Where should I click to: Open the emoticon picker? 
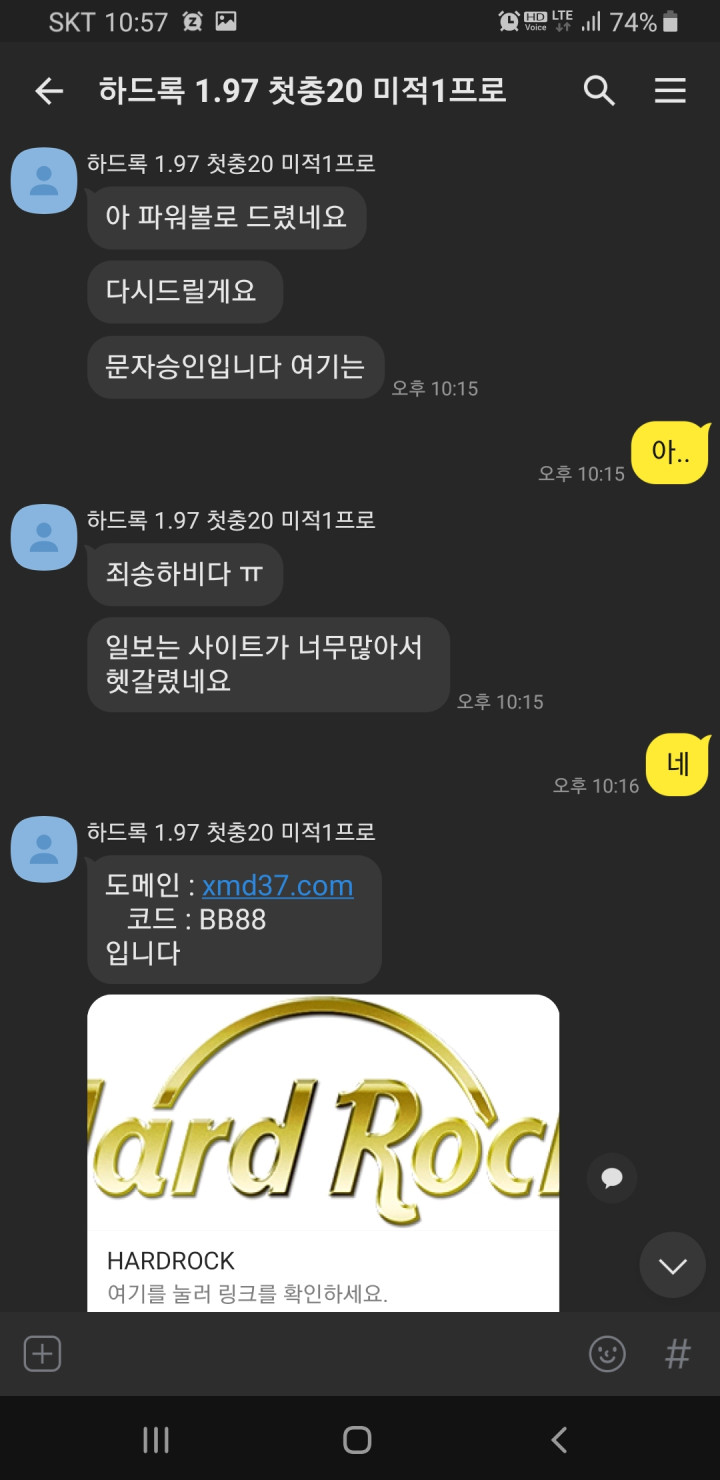click(x=607, y=1354)
